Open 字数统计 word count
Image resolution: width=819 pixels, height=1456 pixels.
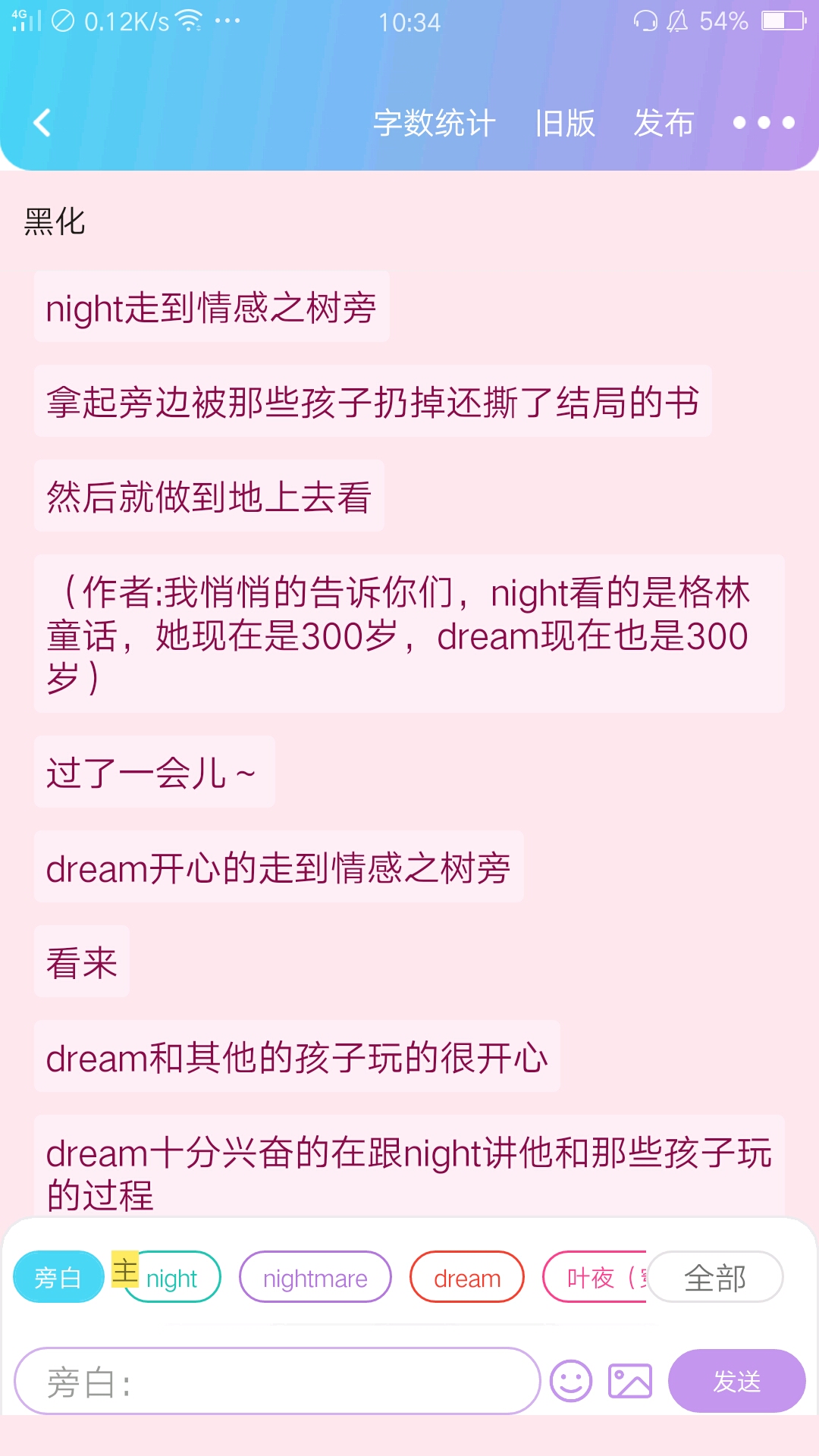[x=435, y=123]
